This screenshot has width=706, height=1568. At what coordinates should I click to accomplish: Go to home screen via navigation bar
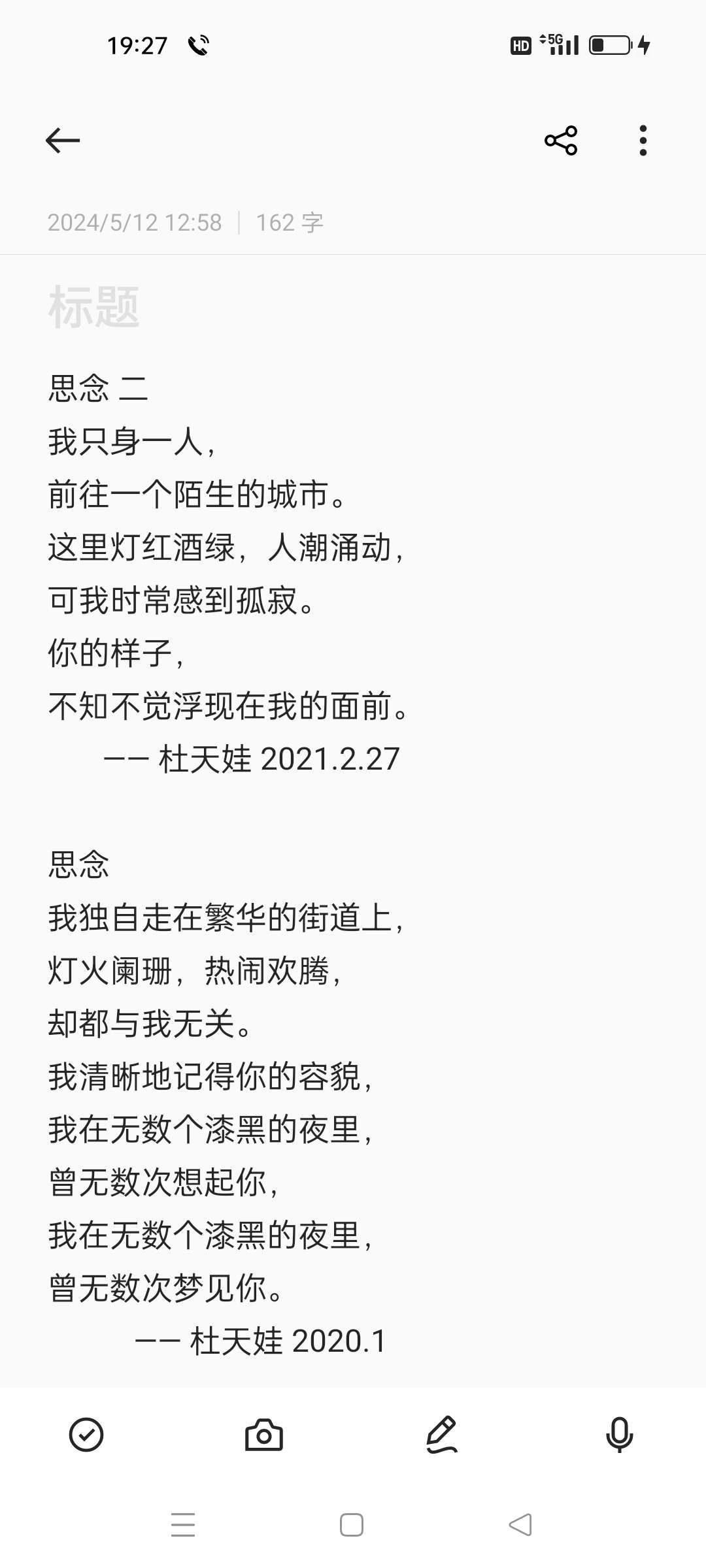pos(352,1525)
